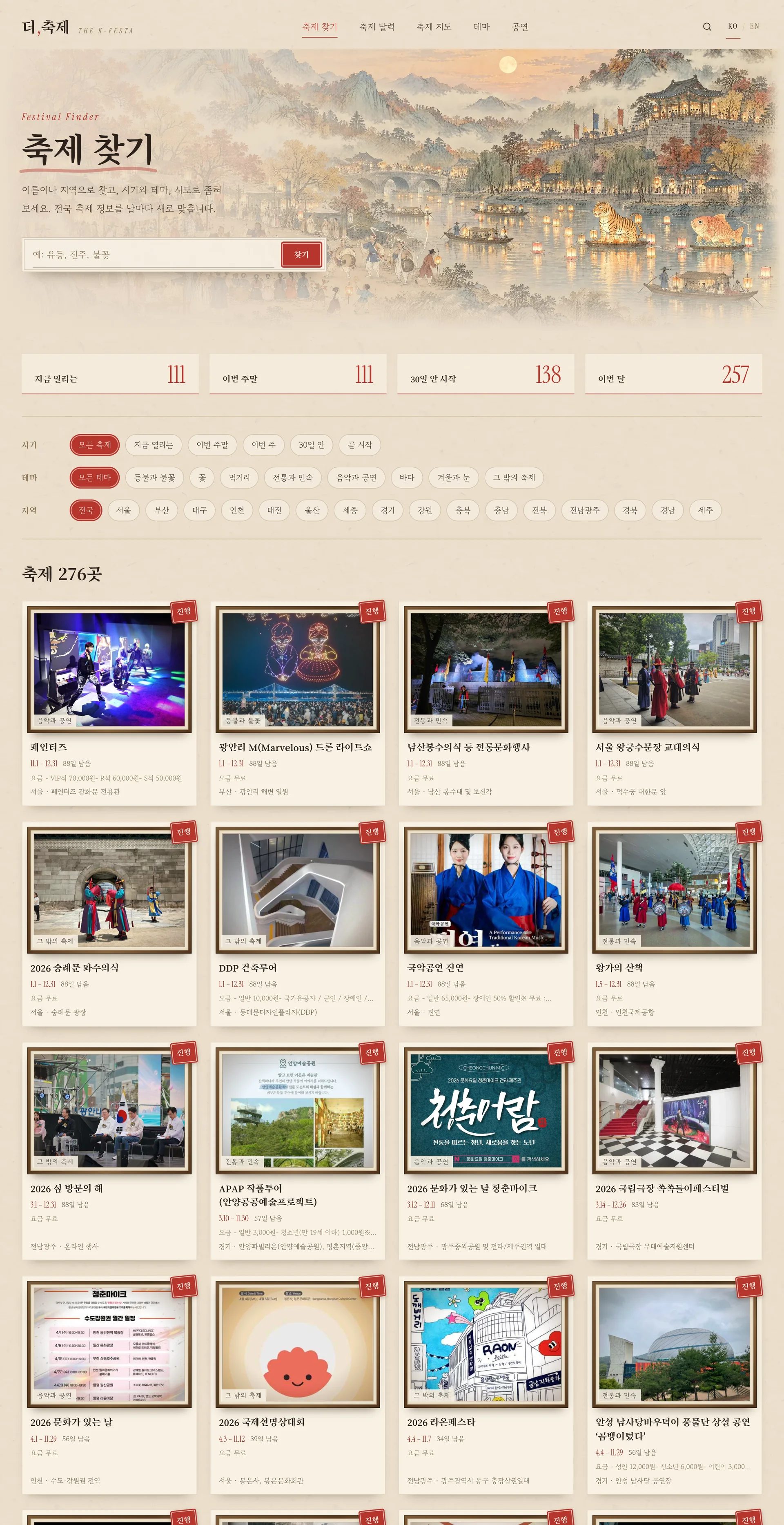Filter theme by 먹거리 chip
784x1525 pixels.
coord(239,478)
